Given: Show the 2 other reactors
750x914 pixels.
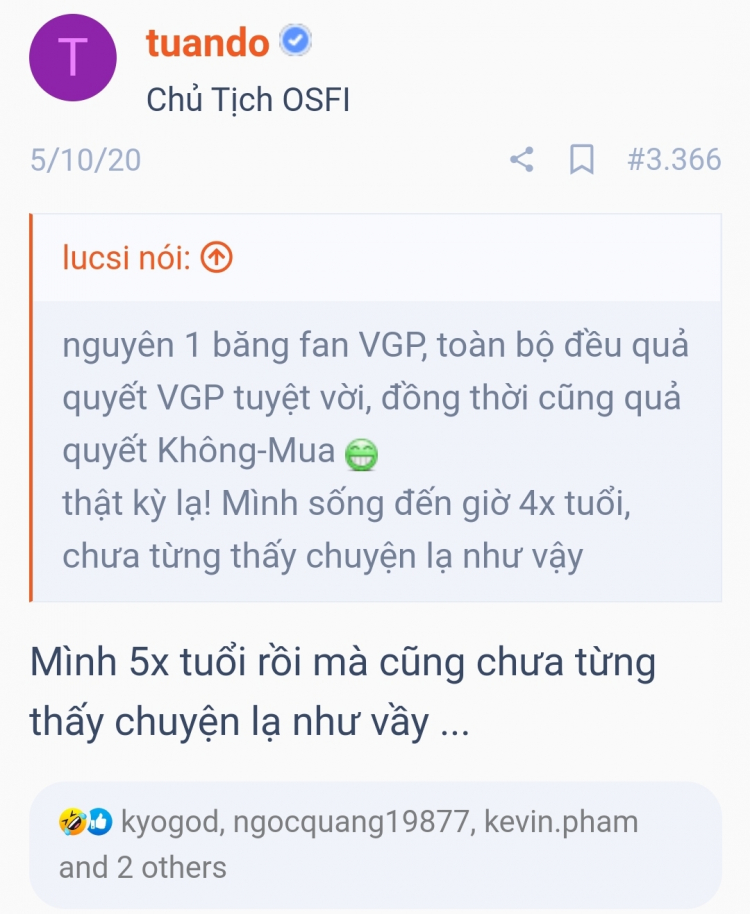Looking at the screenshot, I should click(143, 867).
